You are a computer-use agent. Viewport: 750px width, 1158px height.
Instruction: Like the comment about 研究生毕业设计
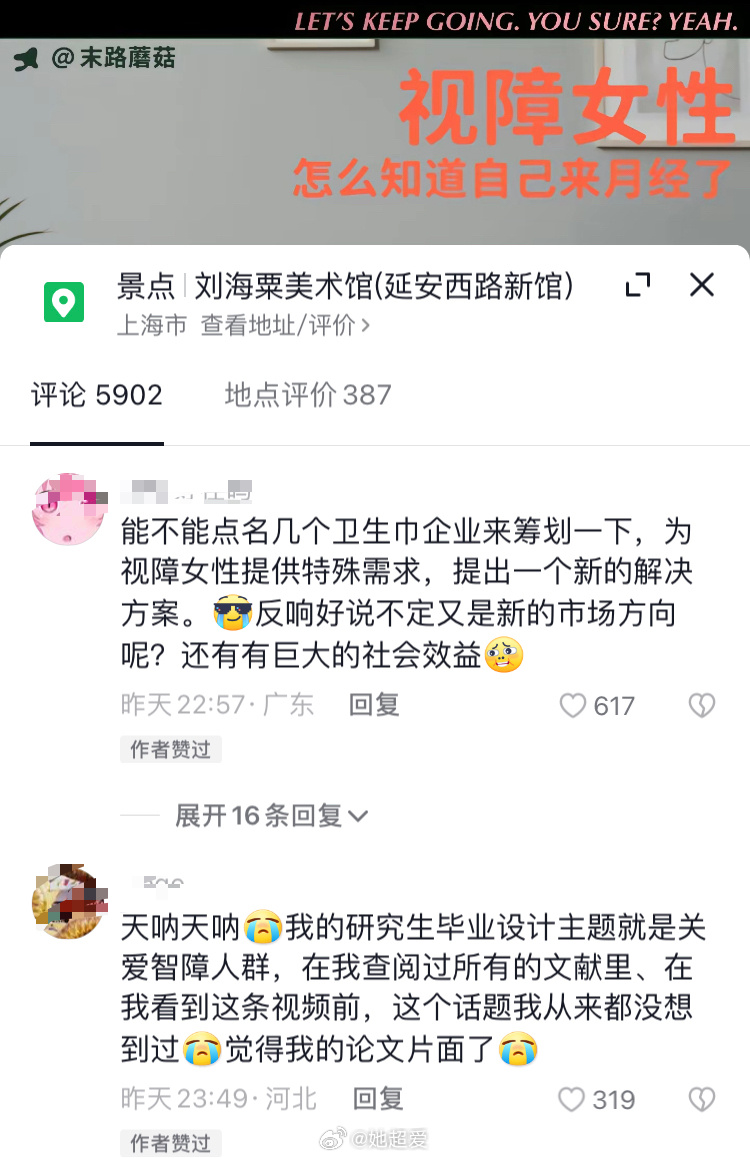(x=572, y=1100)
